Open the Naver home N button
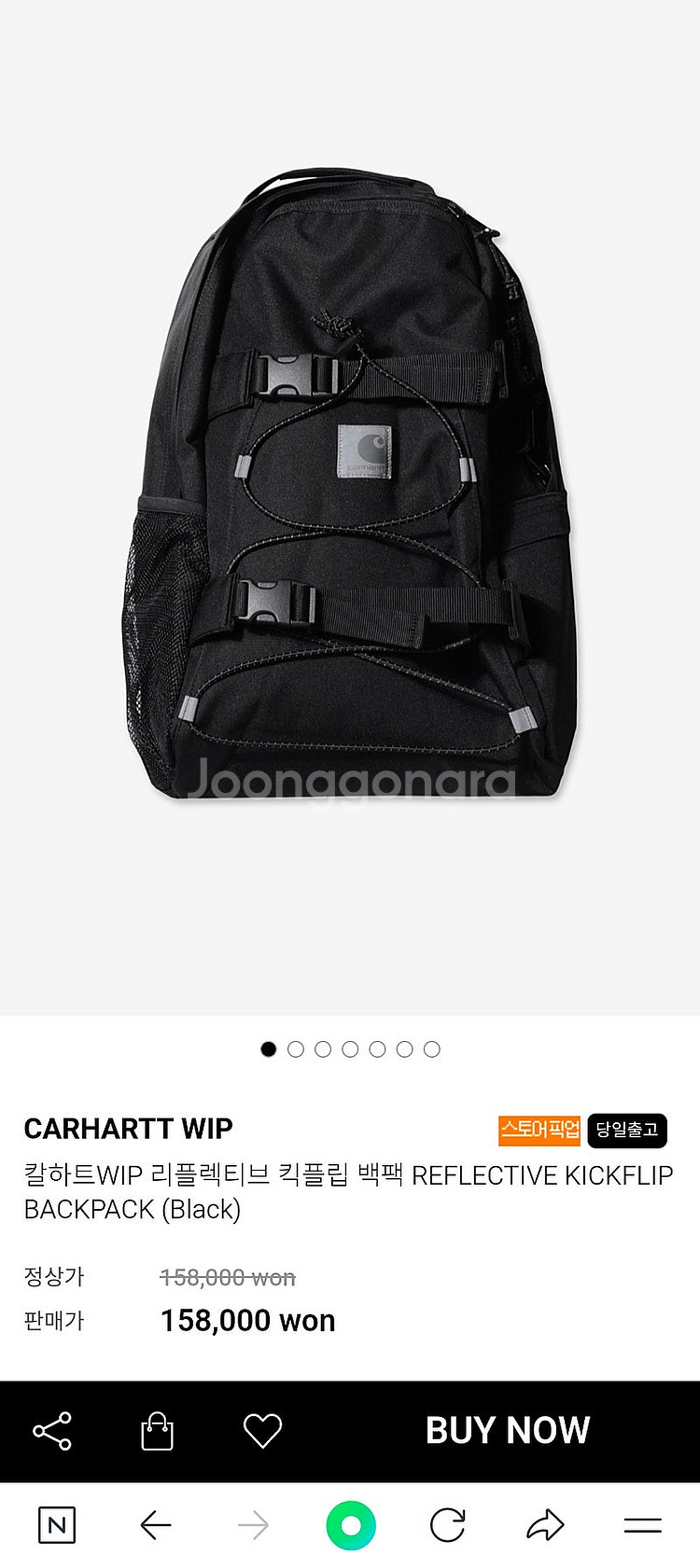The image size is (700, 1568). [57, 1526]
